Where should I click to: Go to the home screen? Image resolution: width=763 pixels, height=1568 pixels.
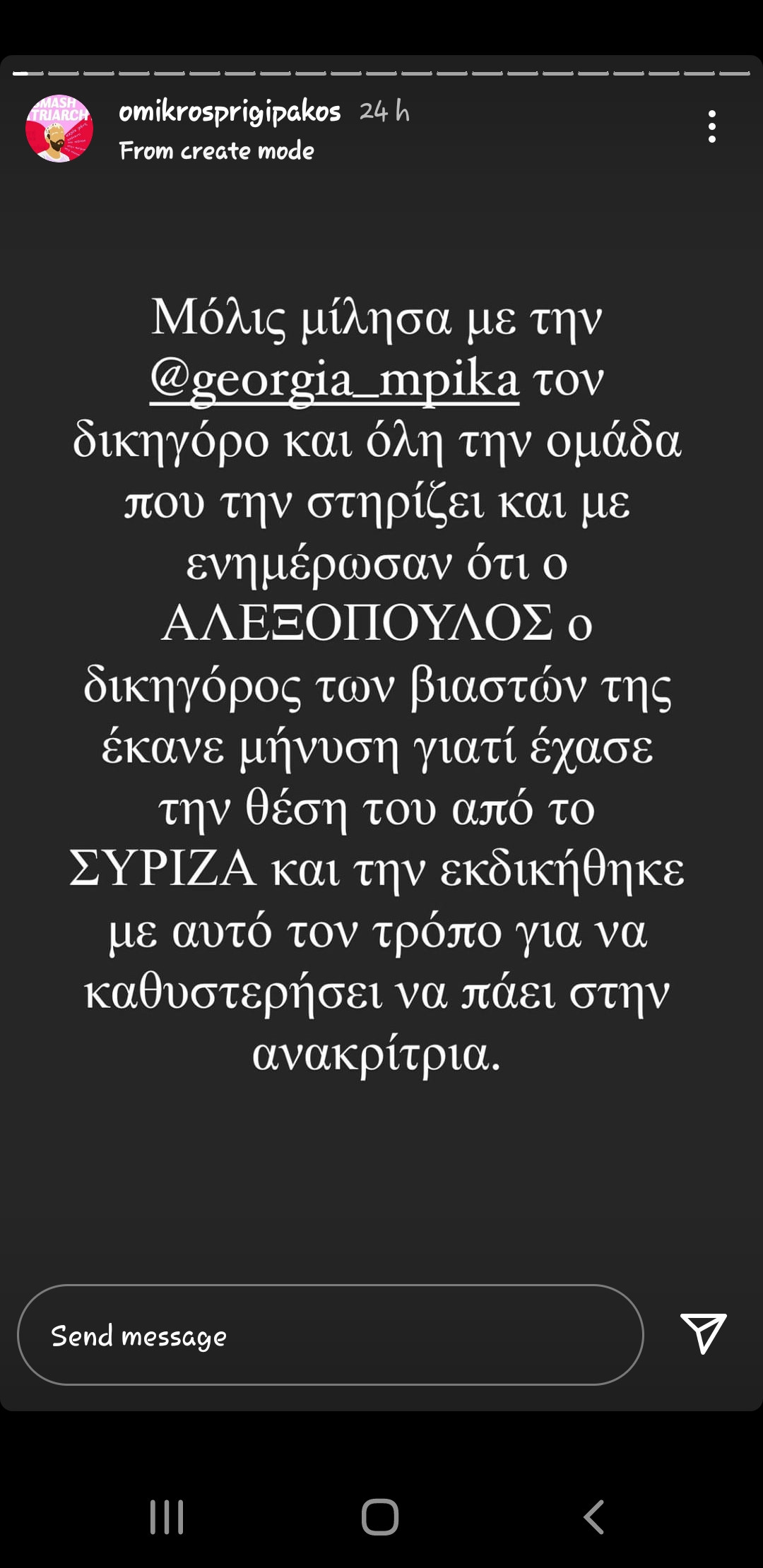pyautogui.click(x=380, y=1516)
